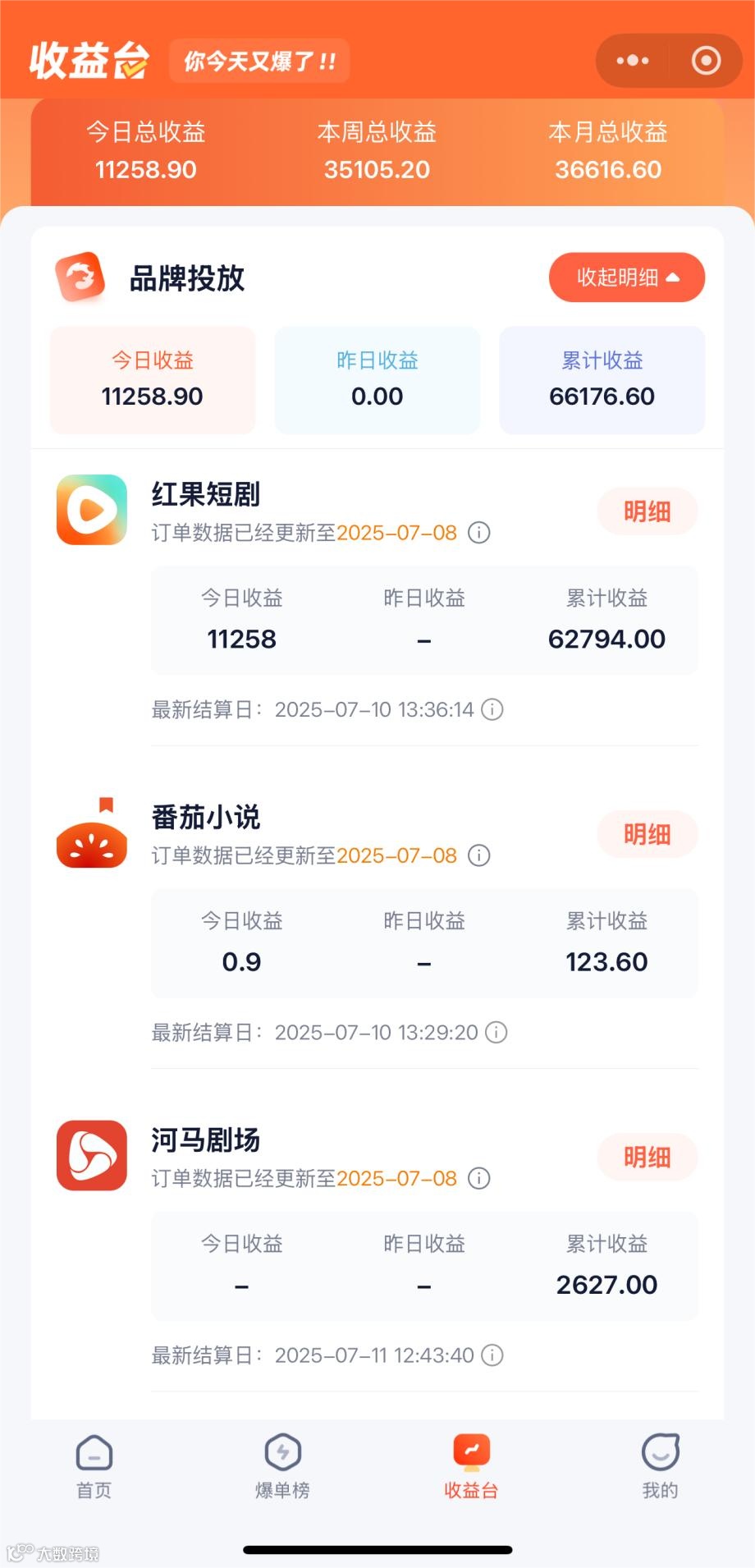Tap info icon beside 河马剧场 order update date

pyautogui.click(x=479, y=1178)
